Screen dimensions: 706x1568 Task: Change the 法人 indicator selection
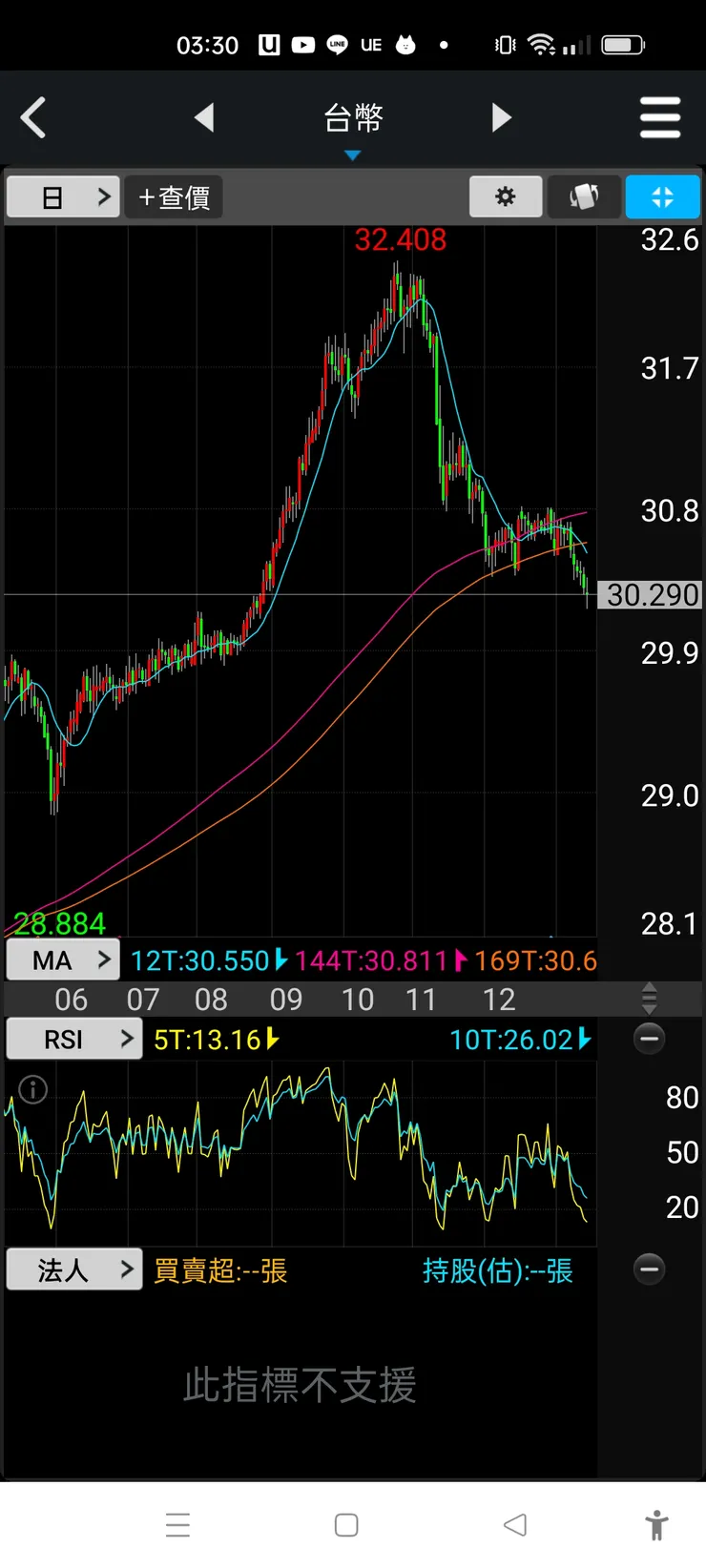[74, 1269]
